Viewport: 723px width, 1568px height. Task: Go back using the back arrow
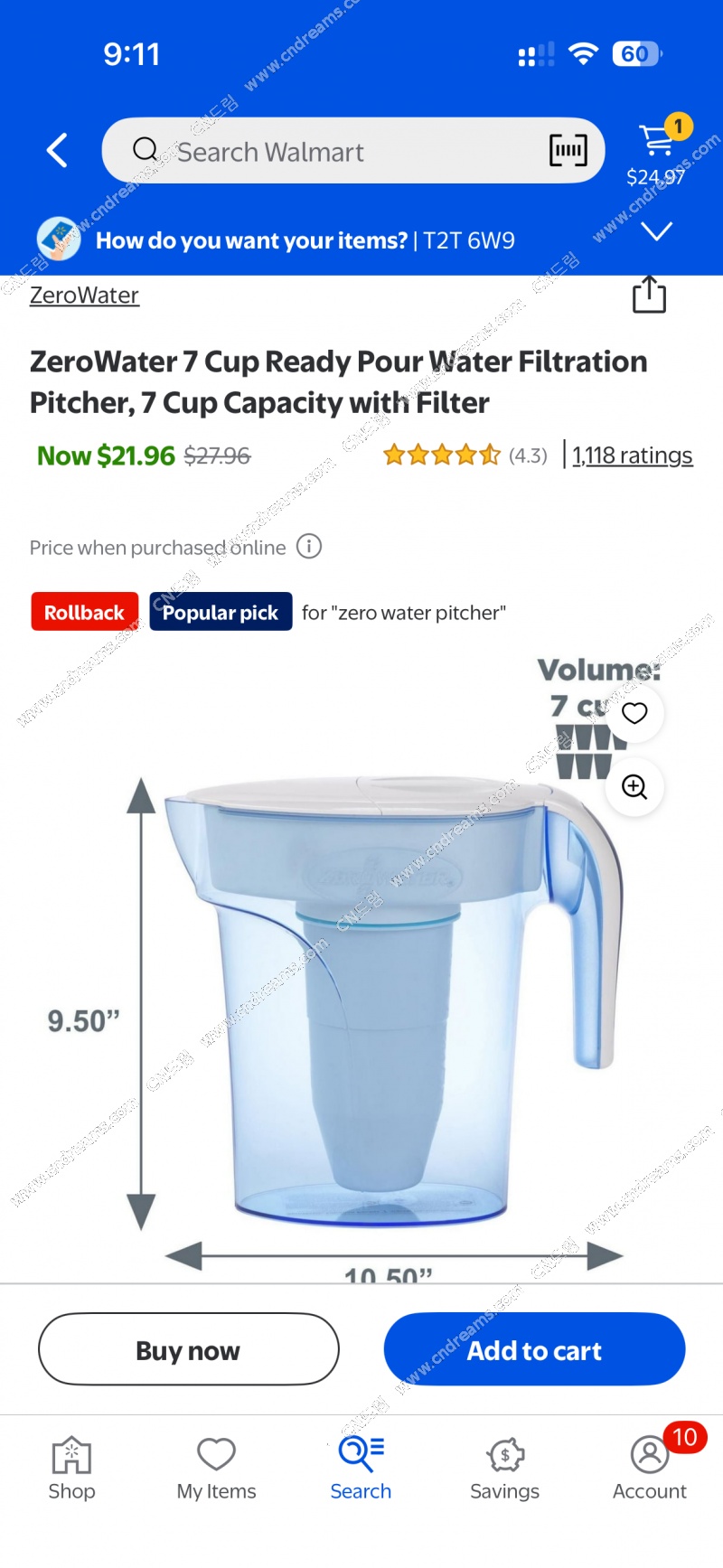[x=58, y=150]
